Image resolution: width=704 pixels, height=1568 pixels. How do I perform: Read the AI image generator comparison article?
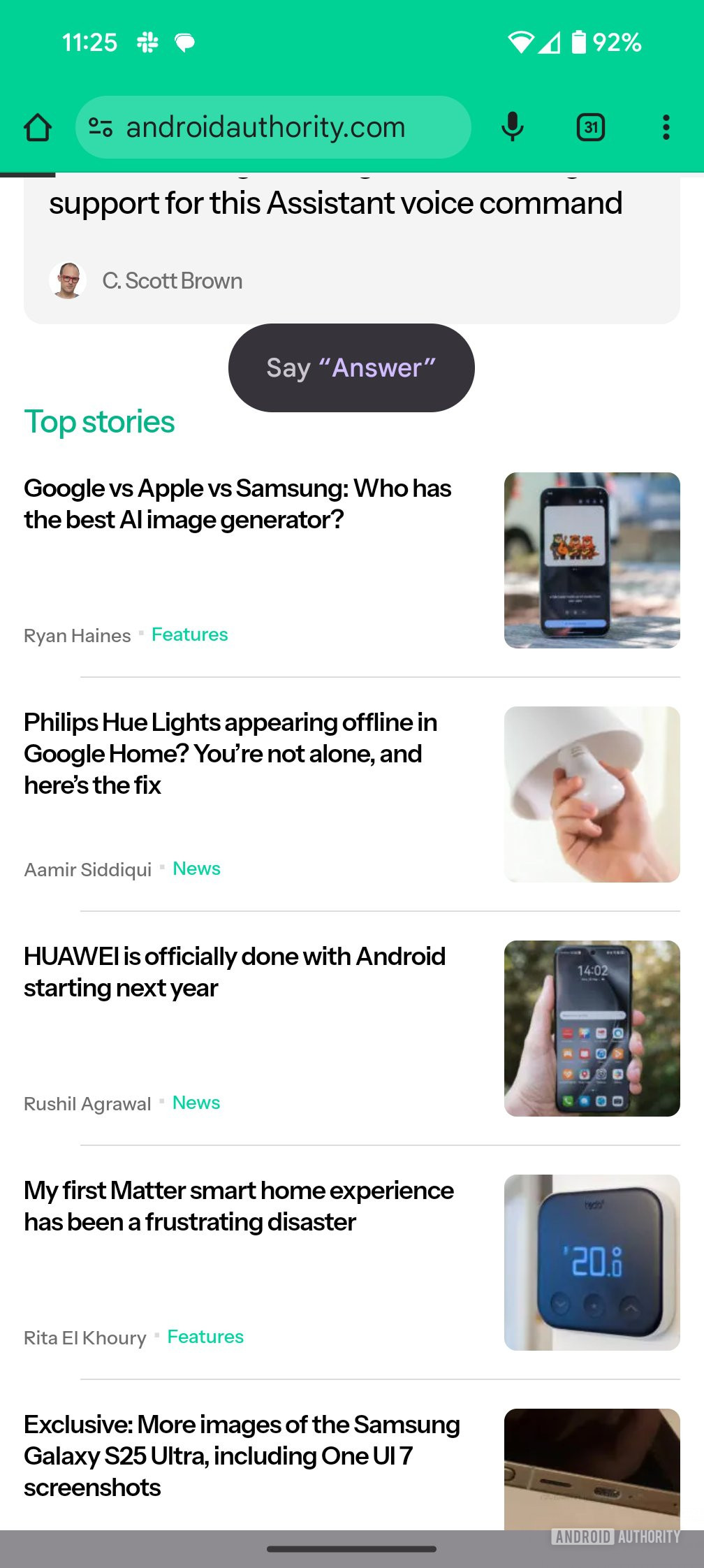[237, 504]
